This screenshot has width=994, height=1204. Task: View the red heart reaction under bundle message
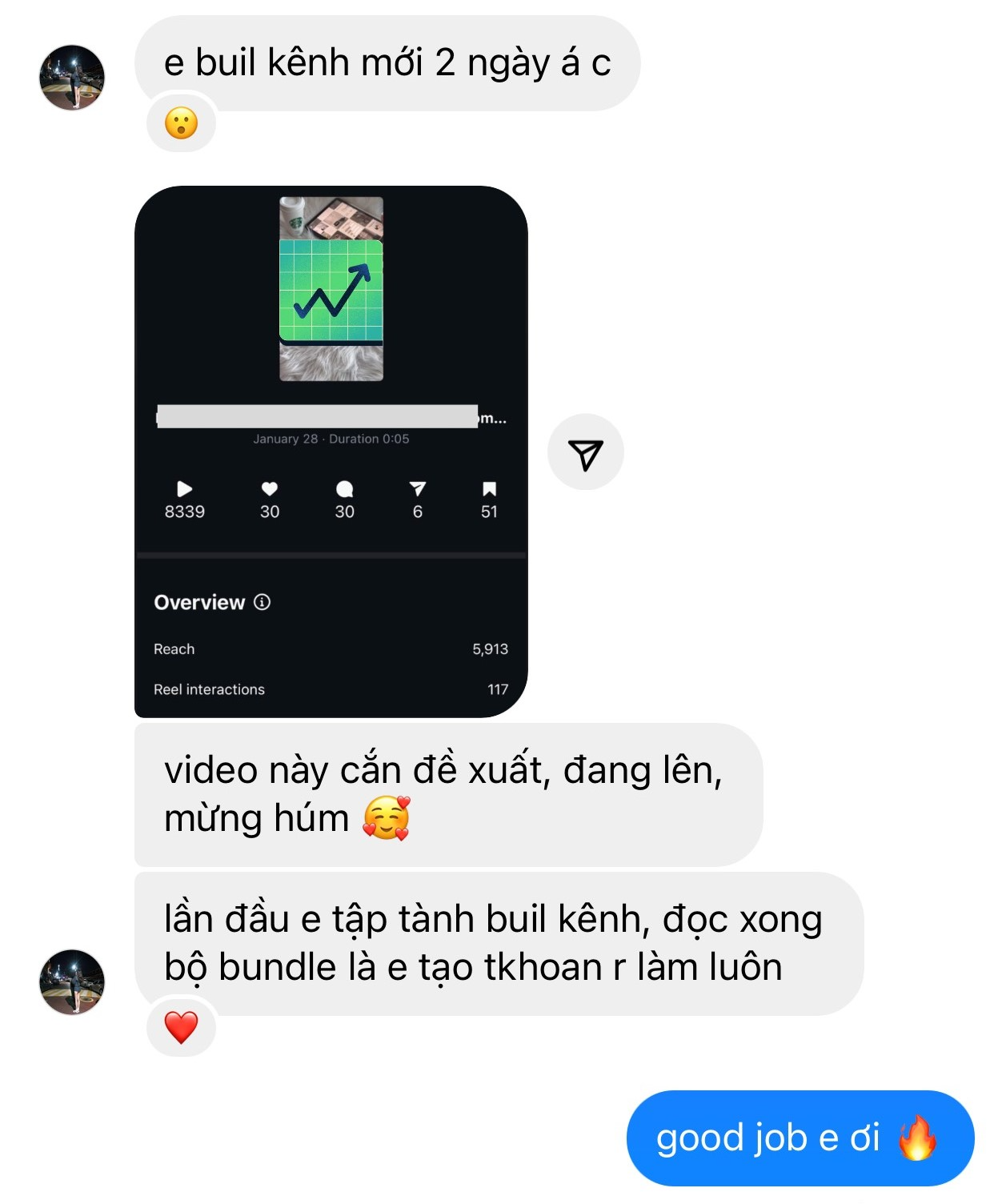click(181, 1027)
